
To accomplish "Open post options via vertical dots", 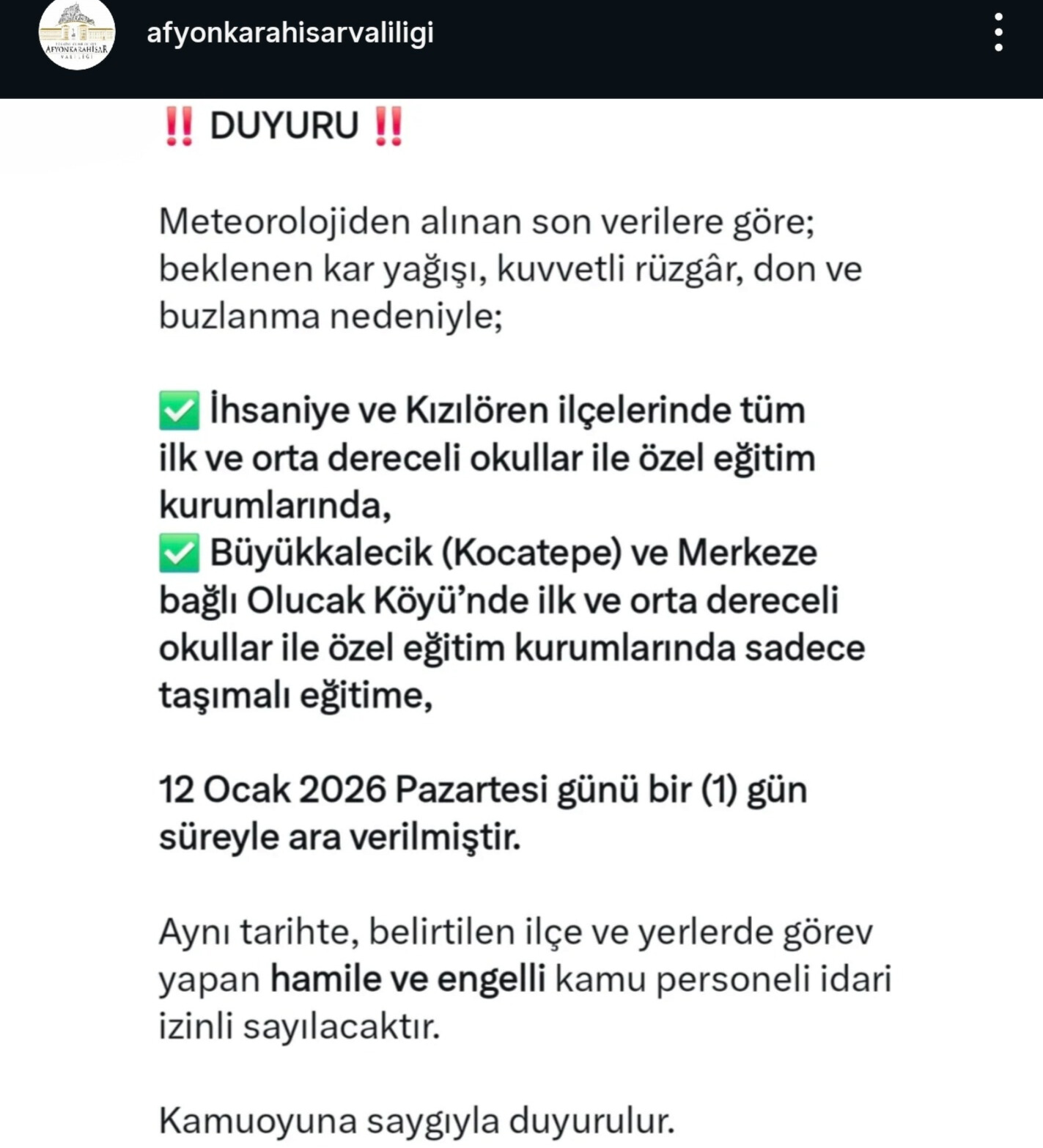I will click(998, 32).
